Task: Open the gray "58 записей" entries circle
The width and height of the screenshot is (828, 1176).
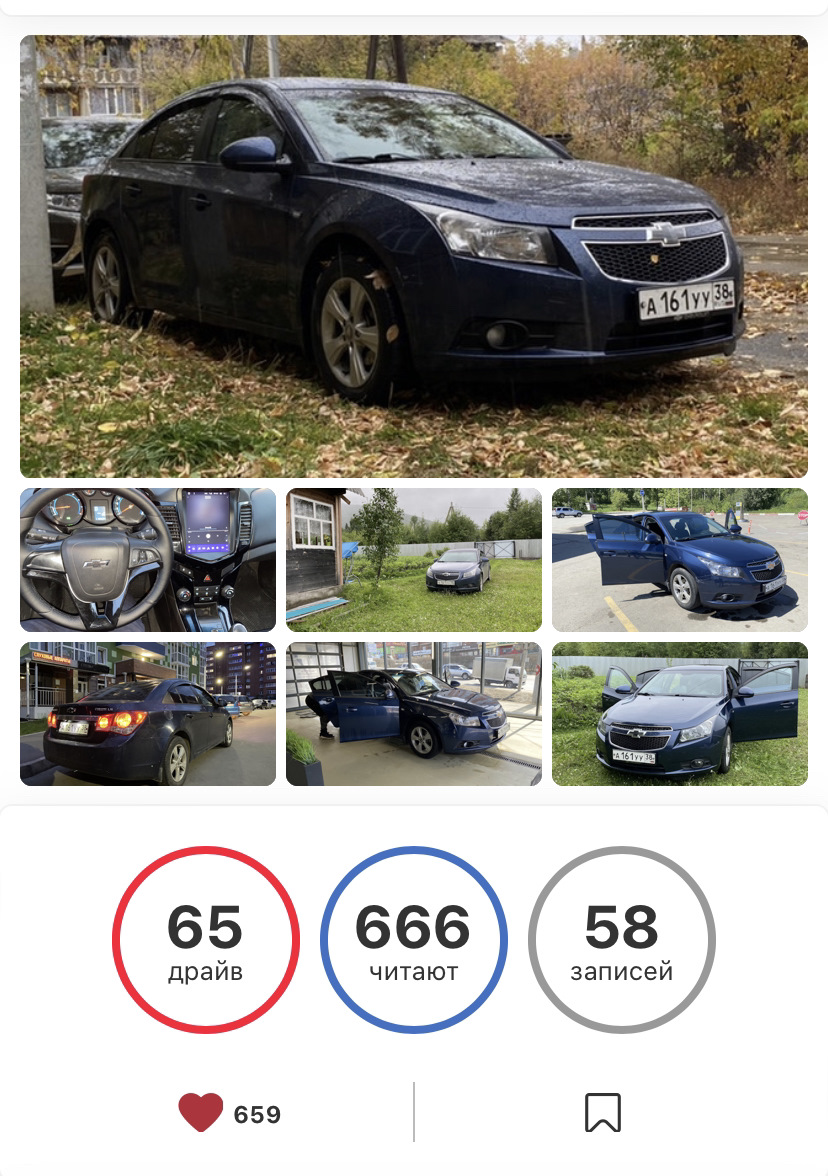Action: (x=621, y=940)
